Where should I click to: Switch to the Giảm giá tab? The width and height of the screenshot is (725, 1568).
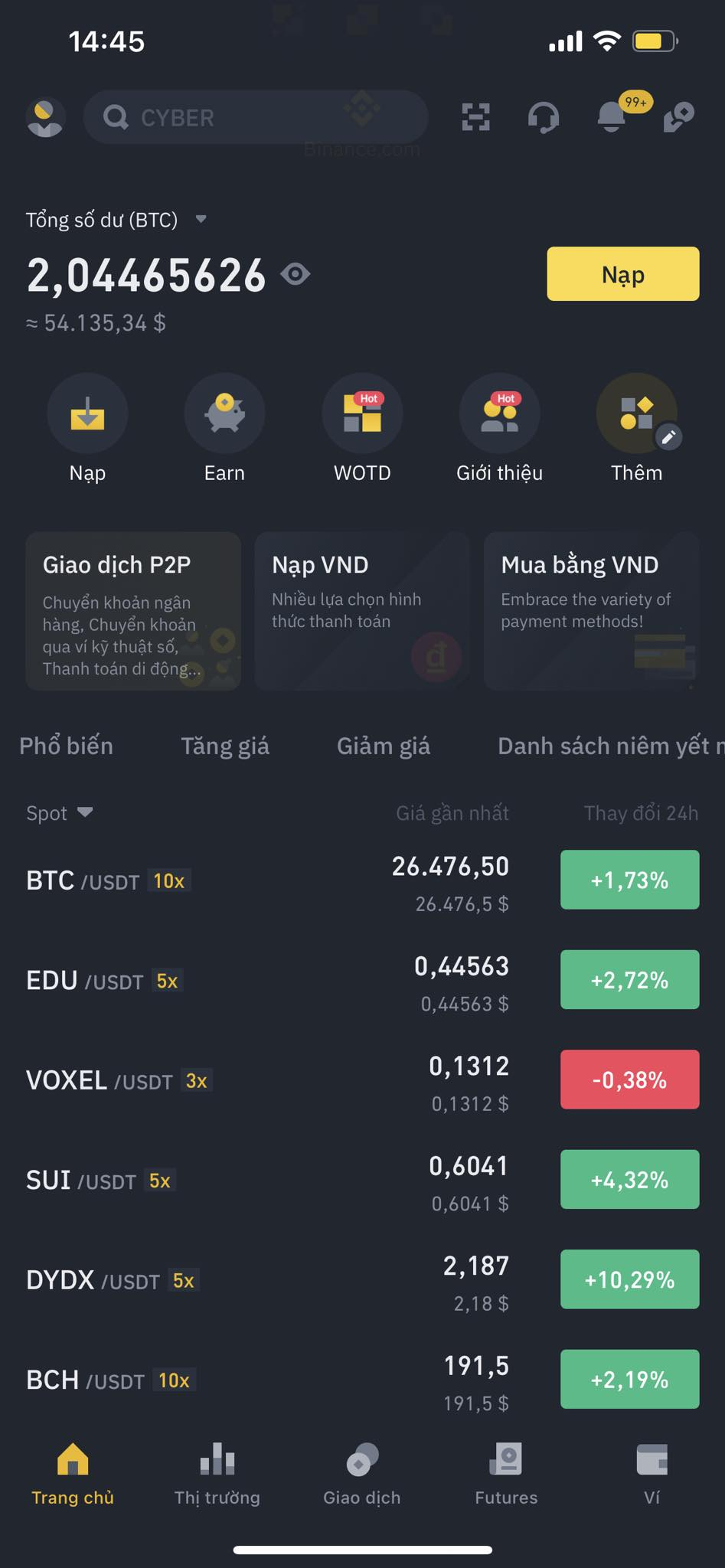tap(384, 746)
